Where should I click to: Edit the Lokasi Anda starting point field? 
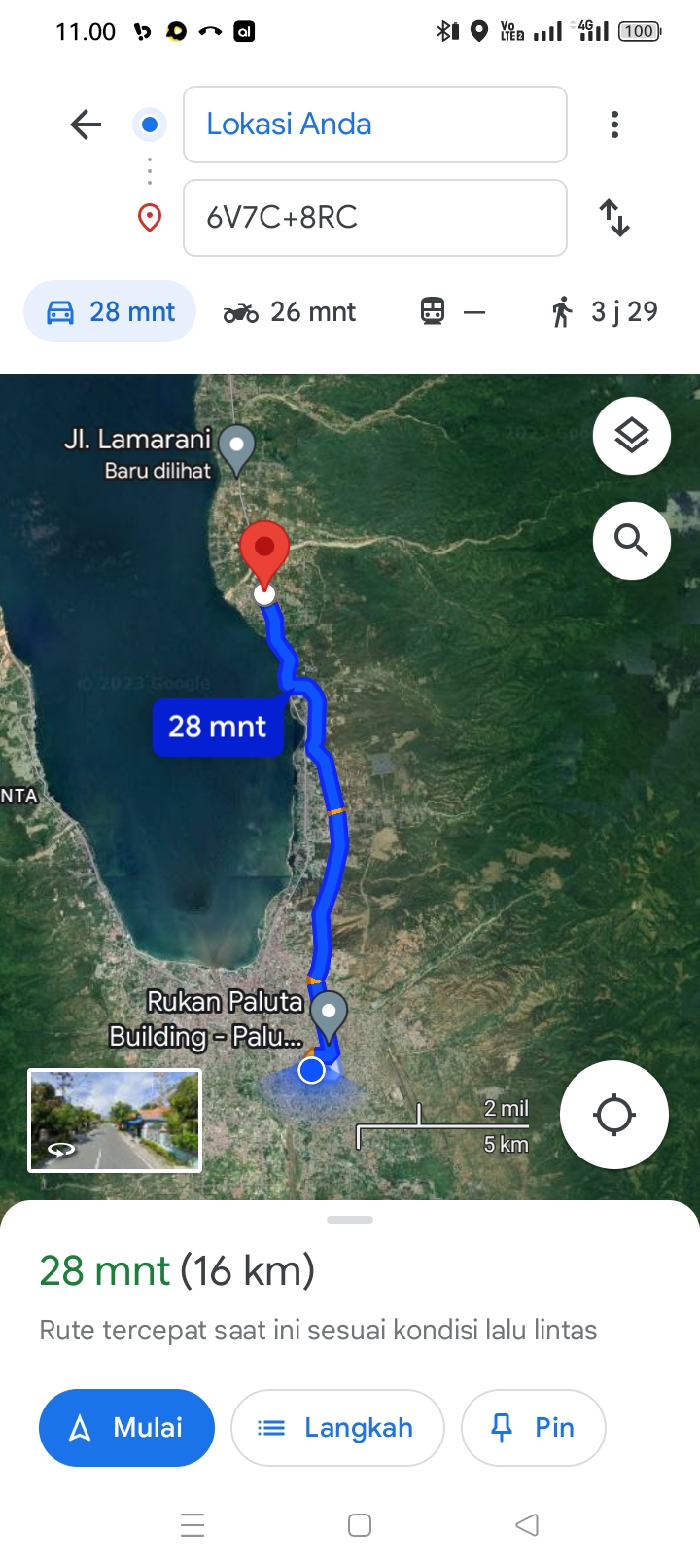point(375,125)
